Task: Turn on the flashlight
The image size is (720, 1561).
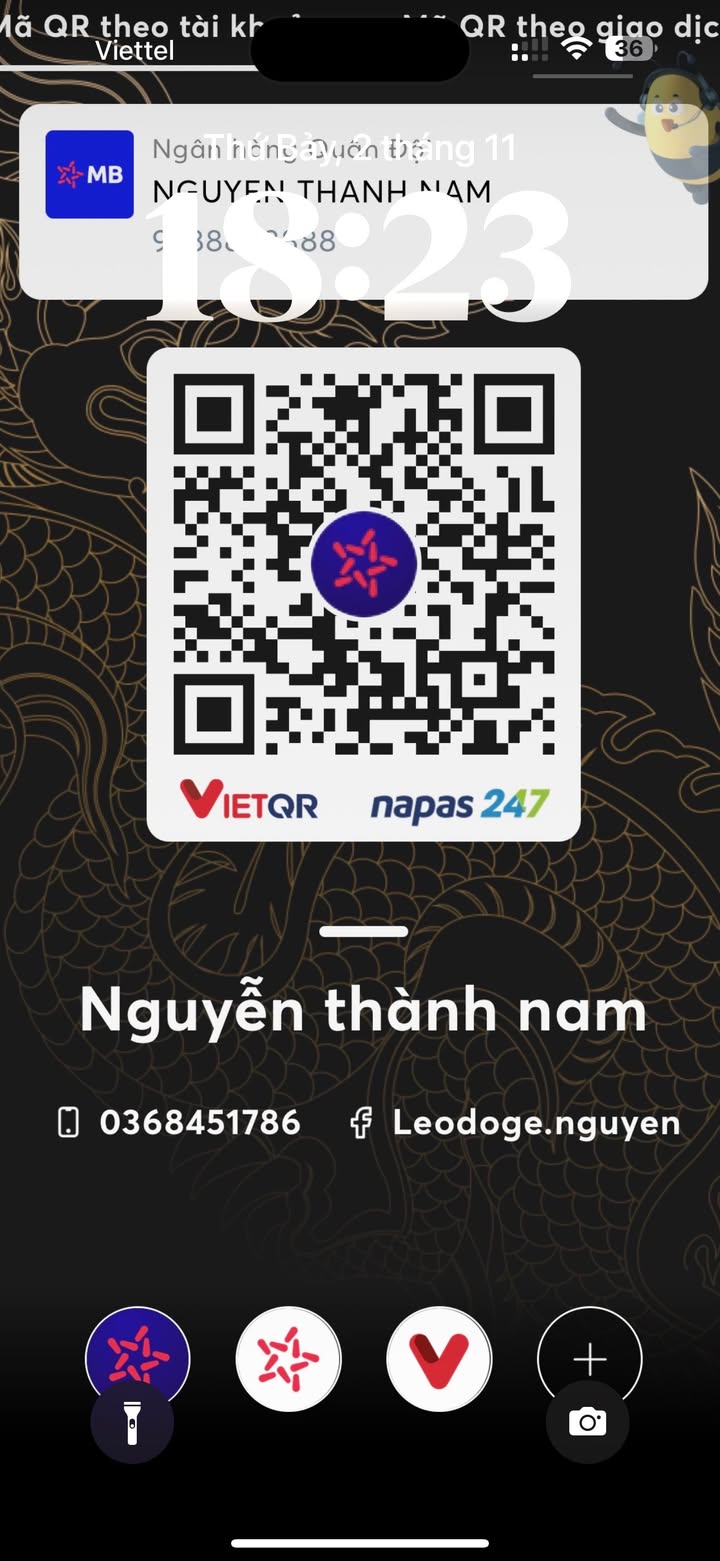Action: [x=132, y=1422]
